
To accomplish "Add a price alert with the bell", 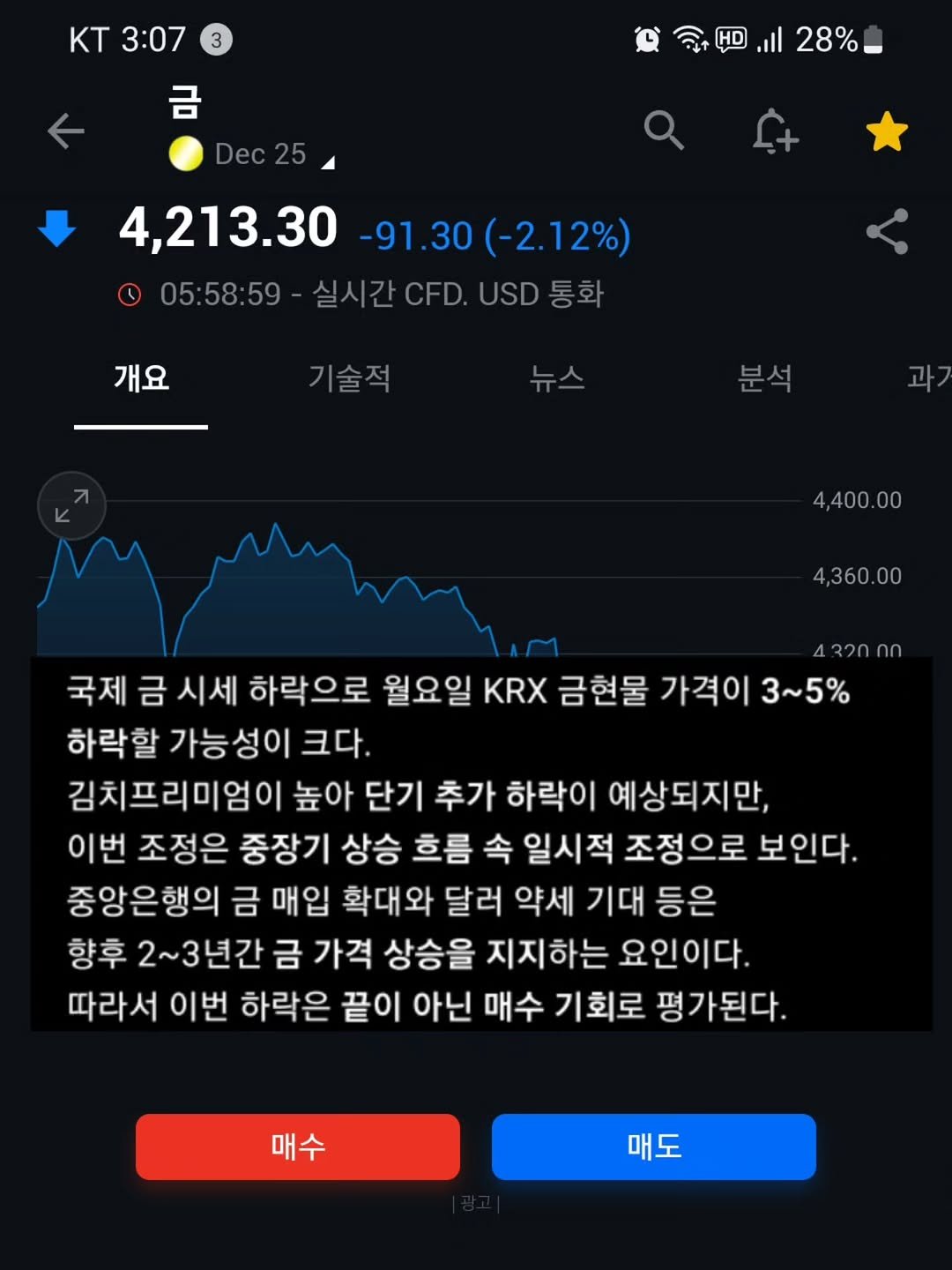I will 775,131.
